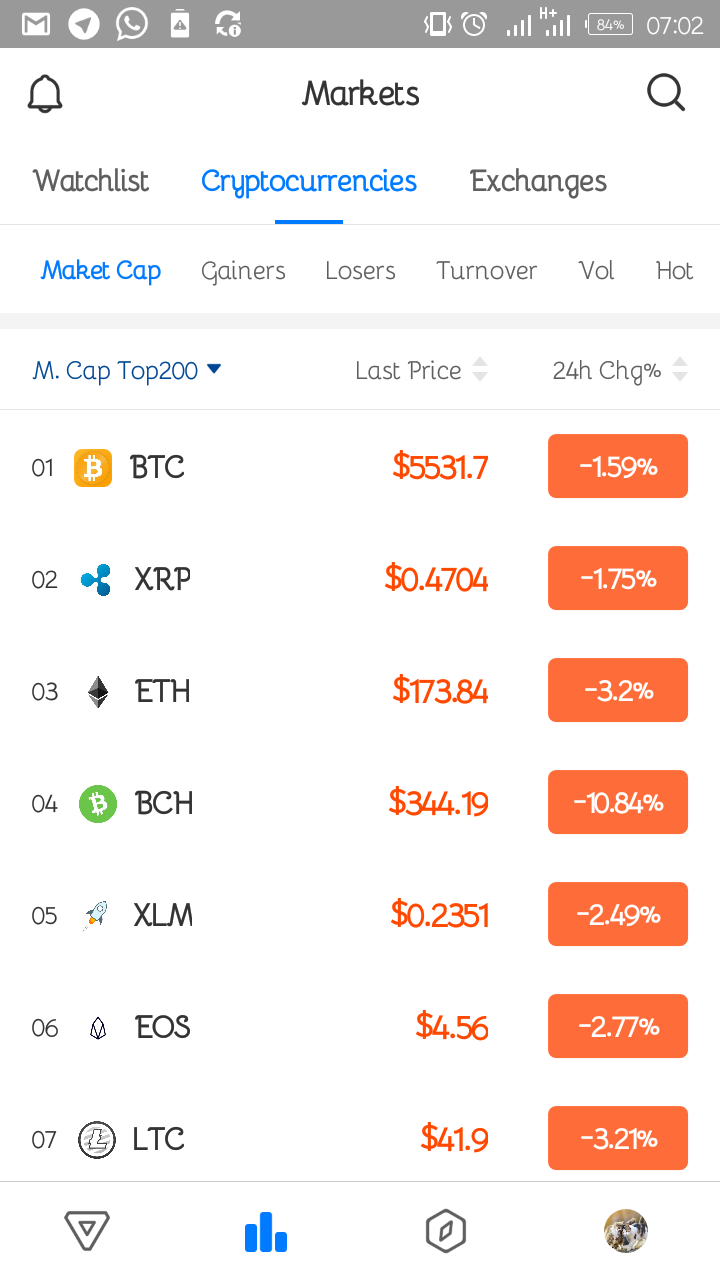Sort by 24h Chg% using its arrows

point(680,369)
